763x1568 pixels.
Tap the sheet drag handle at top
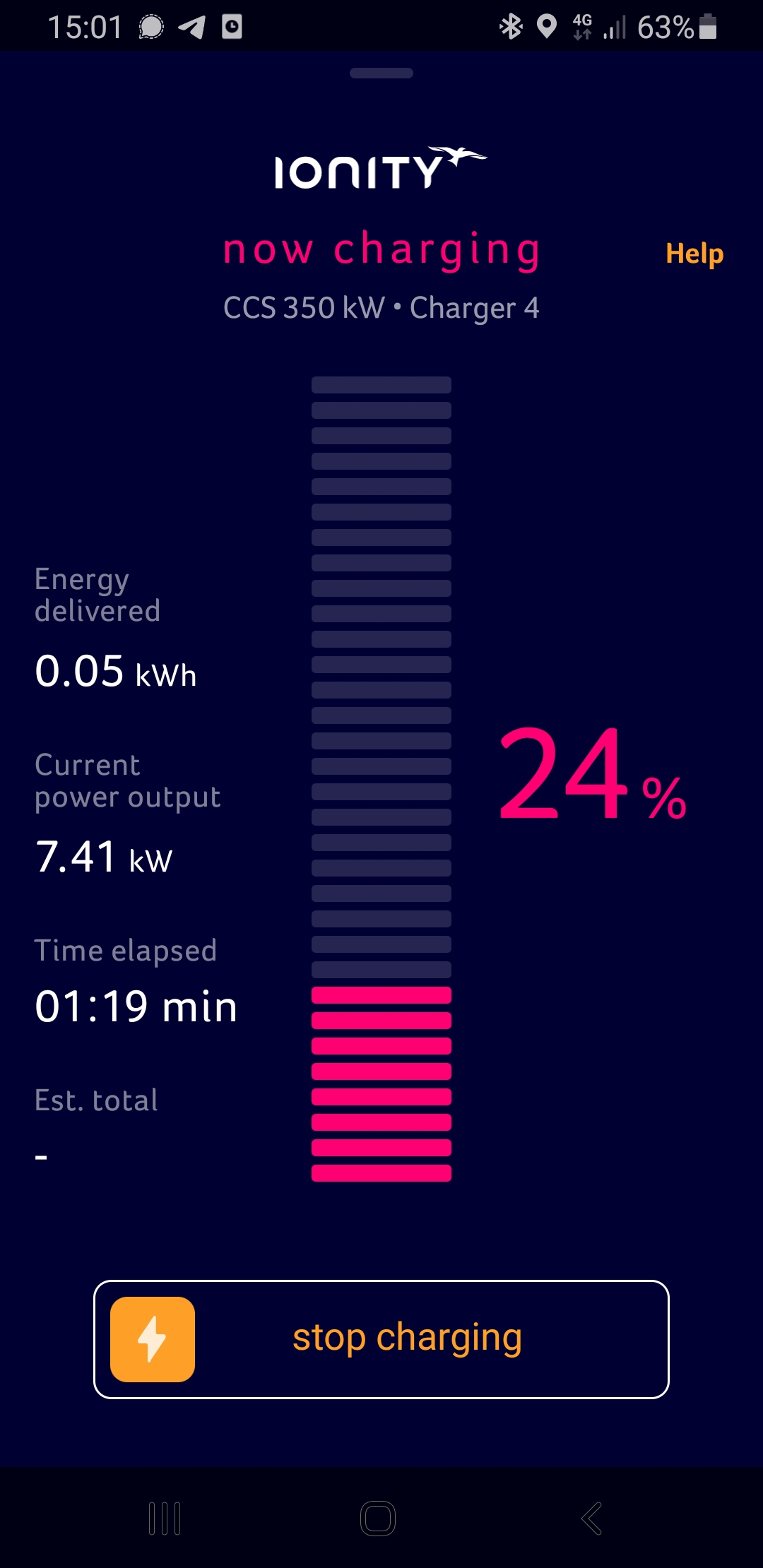click(x=381, y=73)
